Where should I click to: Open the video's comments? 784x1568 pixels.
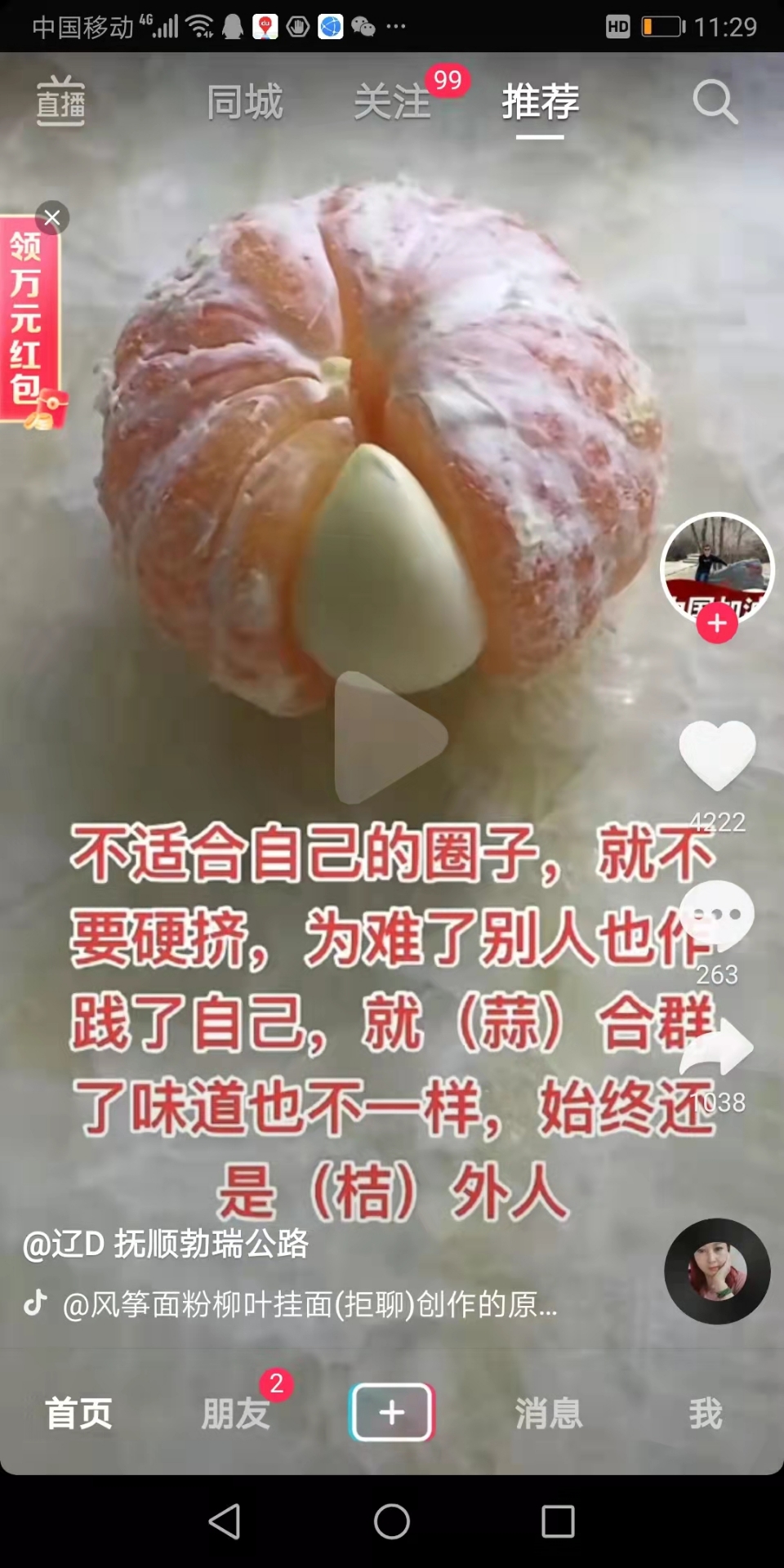click(x=717, y=916)
